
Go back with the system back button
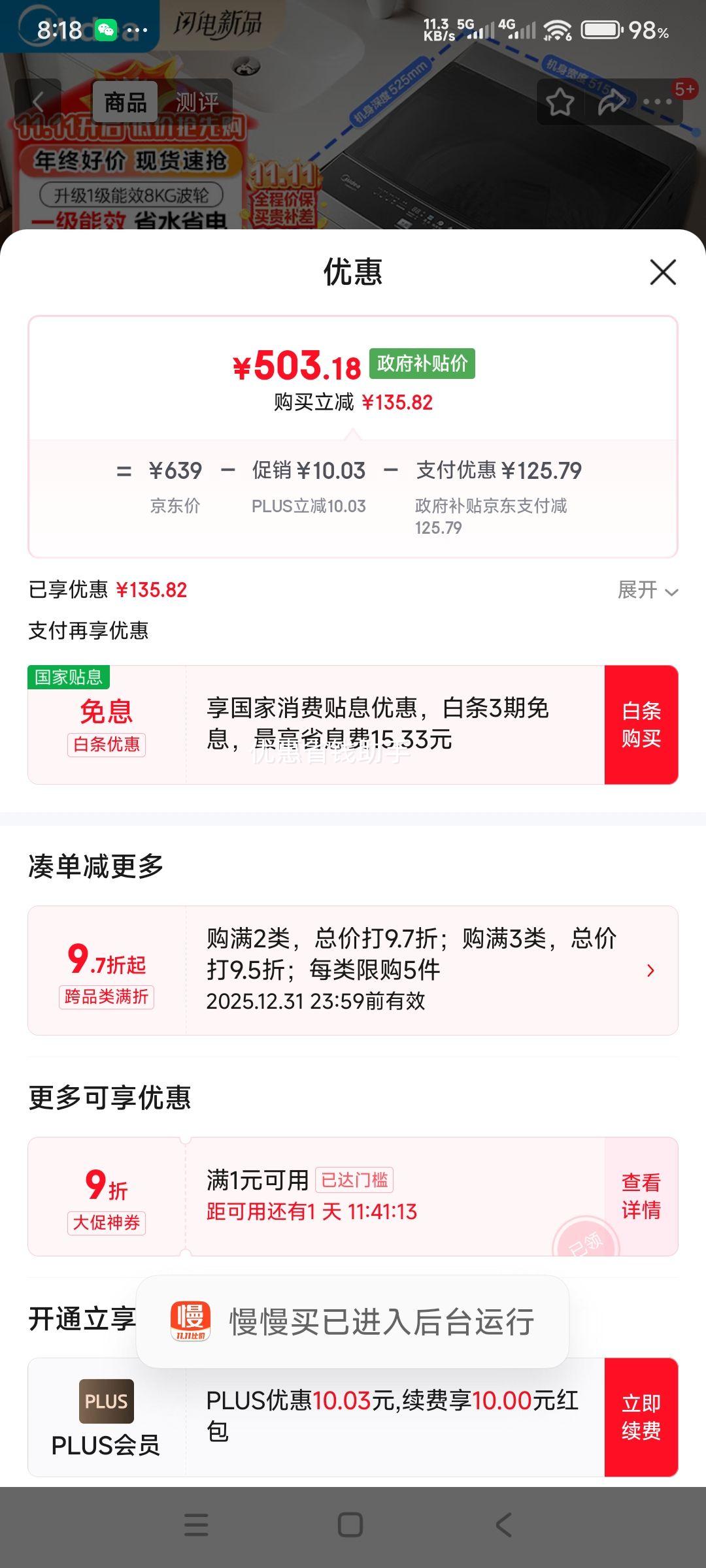(503, 1525)
